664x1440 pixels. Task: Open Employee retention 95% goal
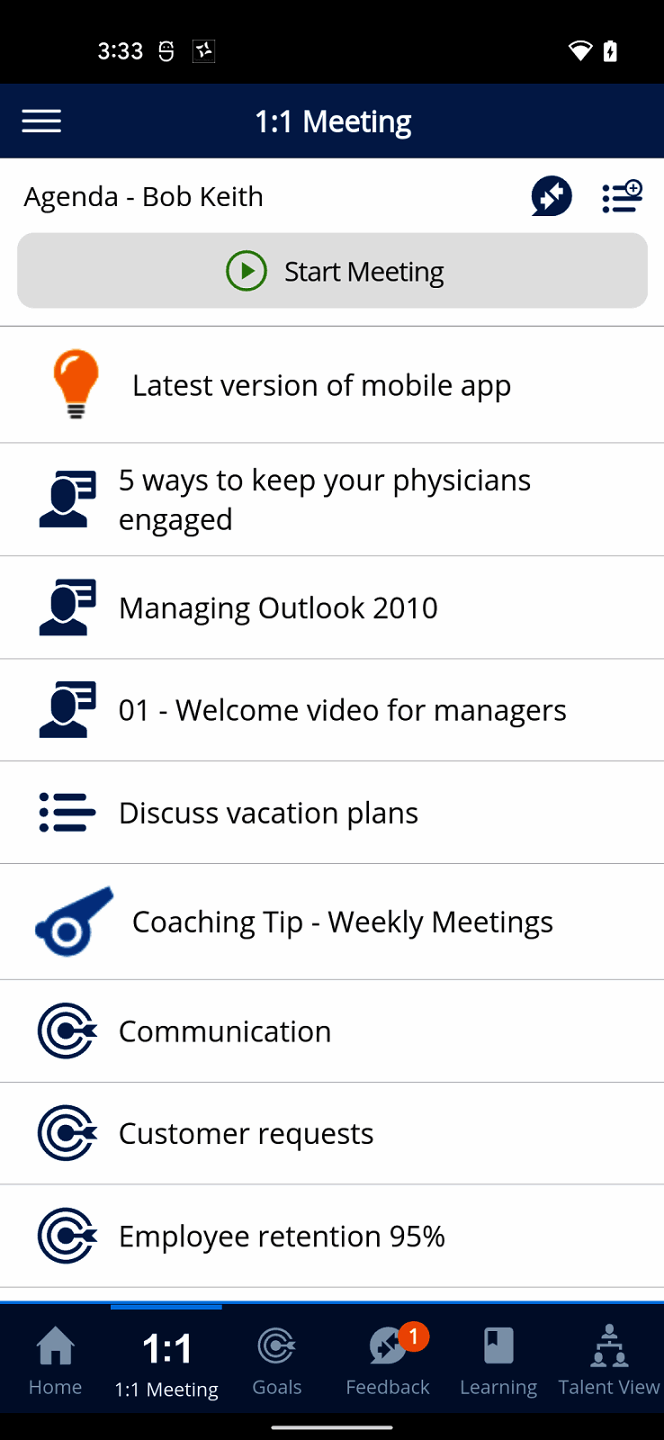tap(332, 1237)
